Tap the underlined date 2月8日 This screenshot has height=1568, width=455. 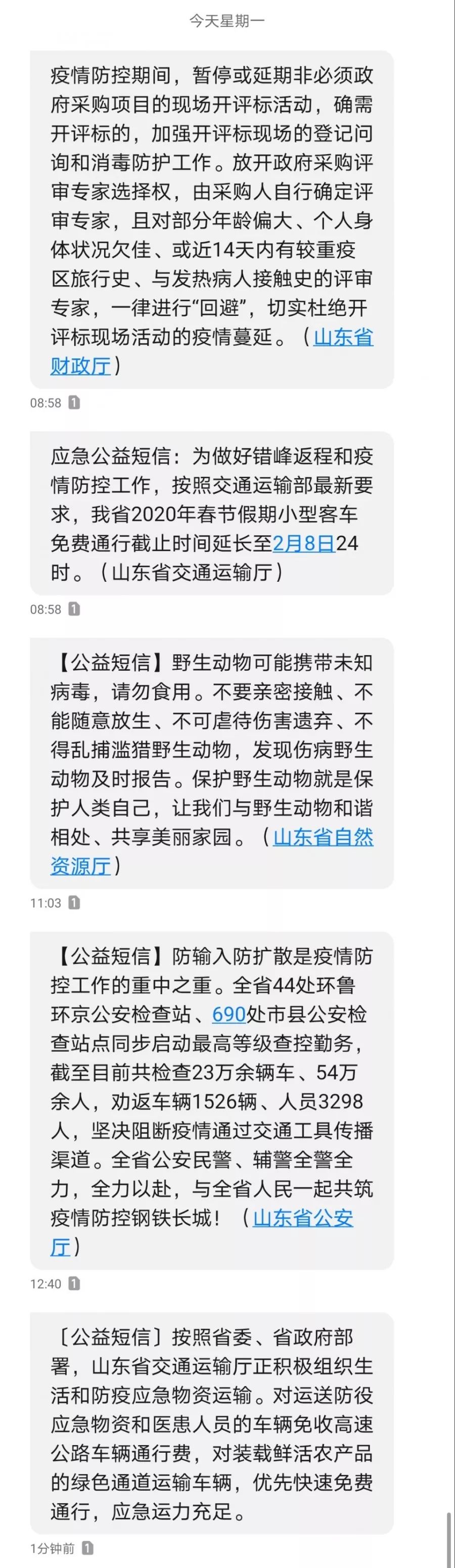tap(303, 543)
